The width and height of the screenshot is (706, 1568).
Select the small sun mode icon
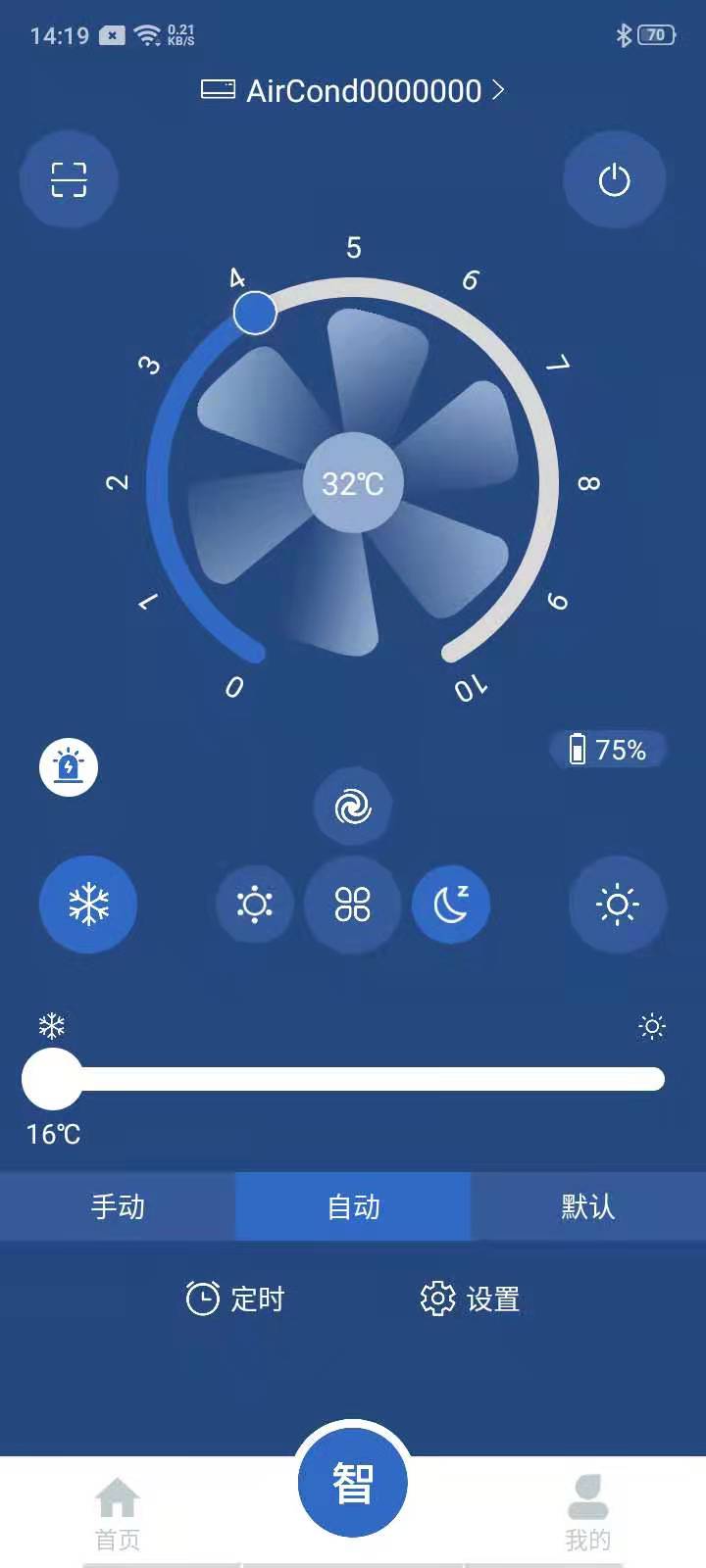(255, 904)
